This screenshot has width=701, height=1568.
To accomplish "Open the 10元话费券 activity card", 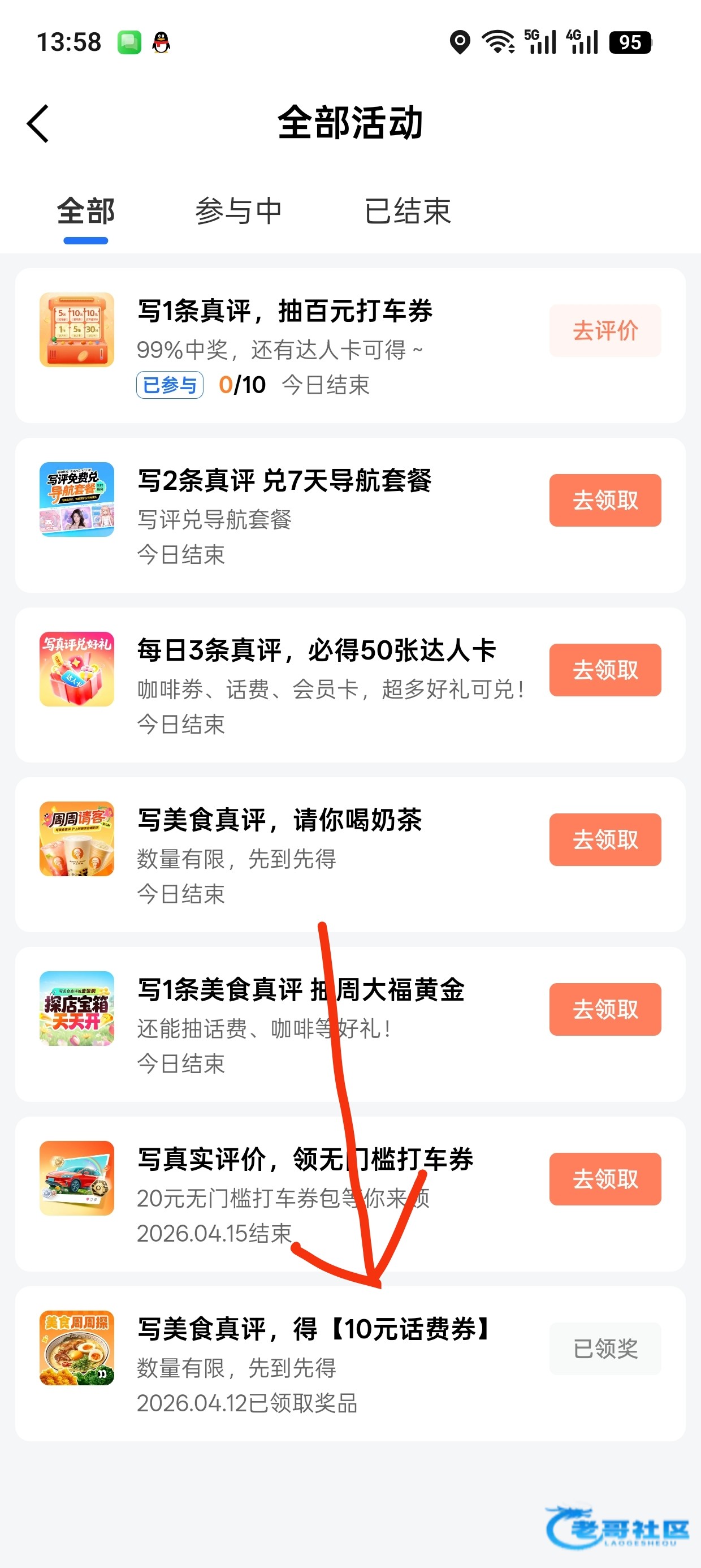I will tap(304, 1363).
